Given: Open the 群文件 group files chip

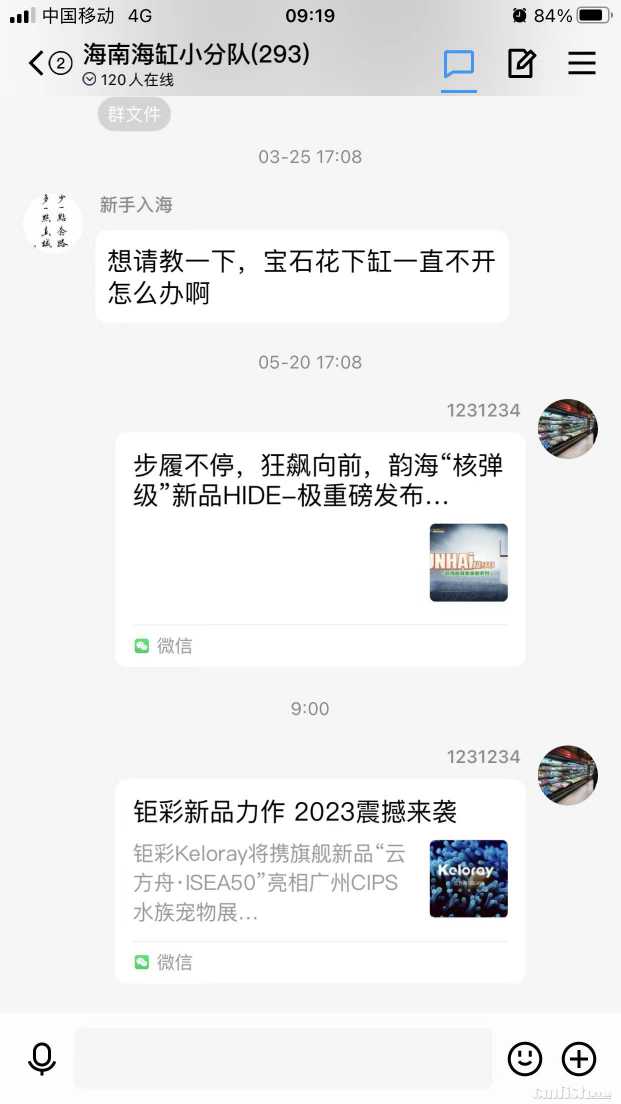Looking at the screenshot, I should pyautogui.click(x=134, y=114).
